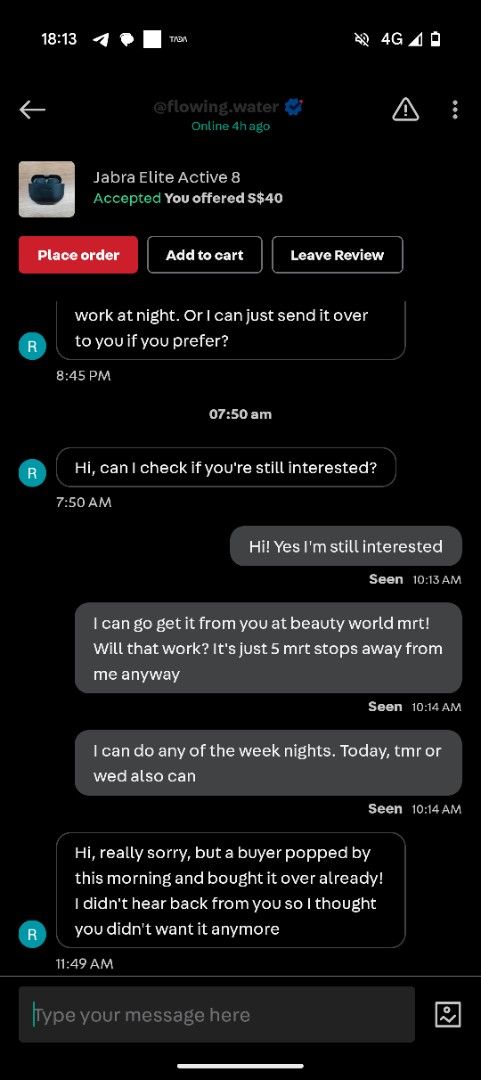Screen dimensions: 481x1080
Task: Open the three-dot overflow menu
Action: coord(455,110)
